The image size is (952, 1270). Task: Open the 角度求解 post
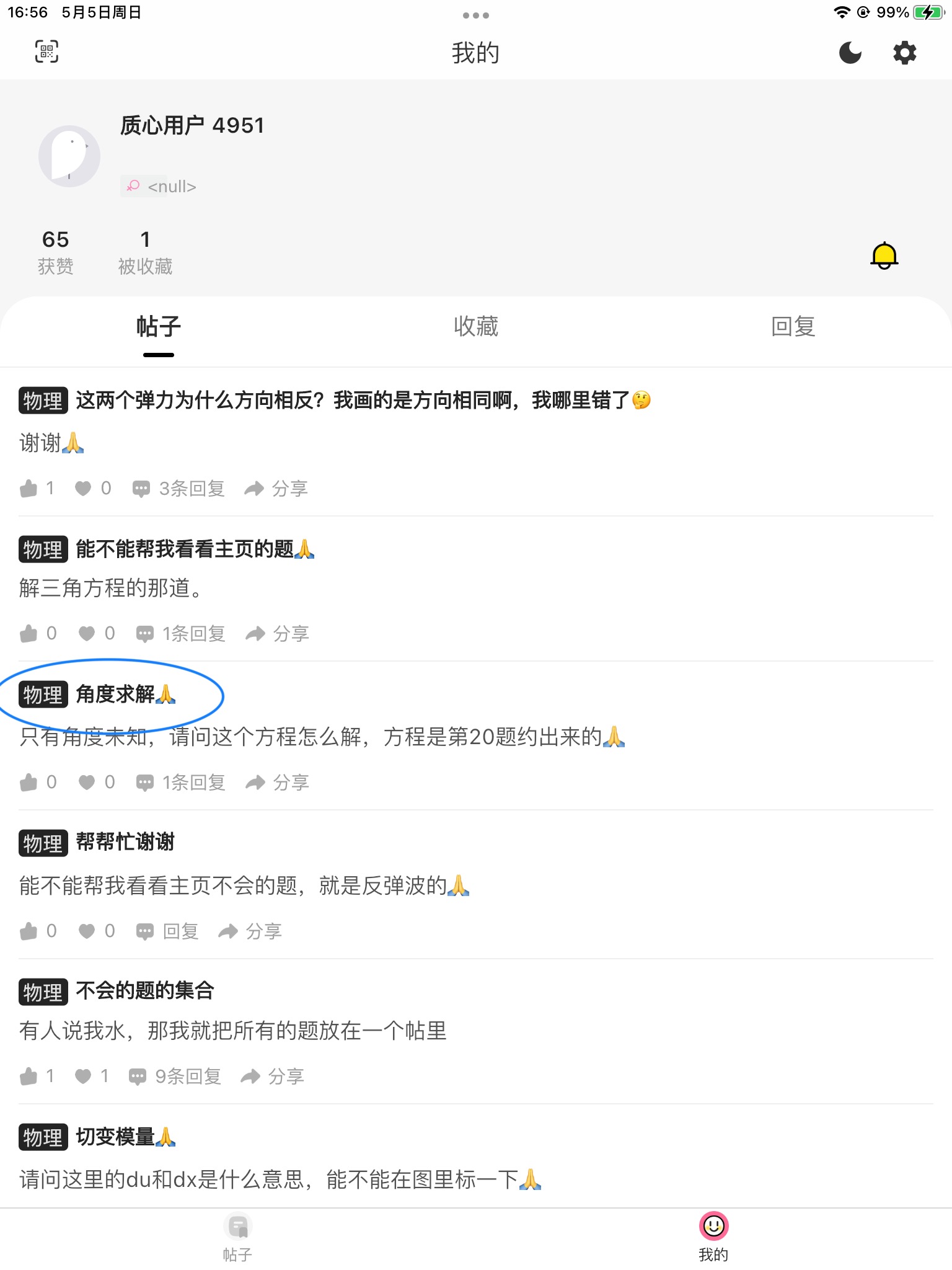coord(115,695)
